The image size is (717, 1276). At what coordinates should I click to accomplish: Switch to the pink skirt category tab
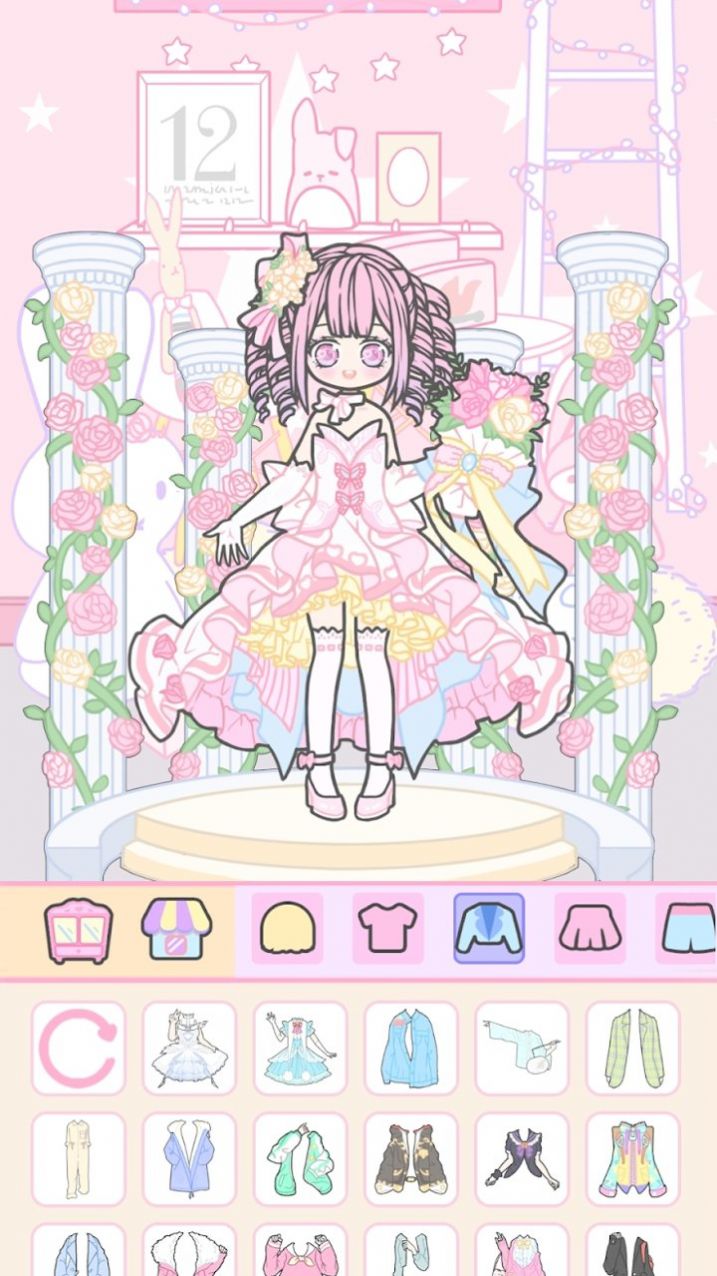pos(590,928)
